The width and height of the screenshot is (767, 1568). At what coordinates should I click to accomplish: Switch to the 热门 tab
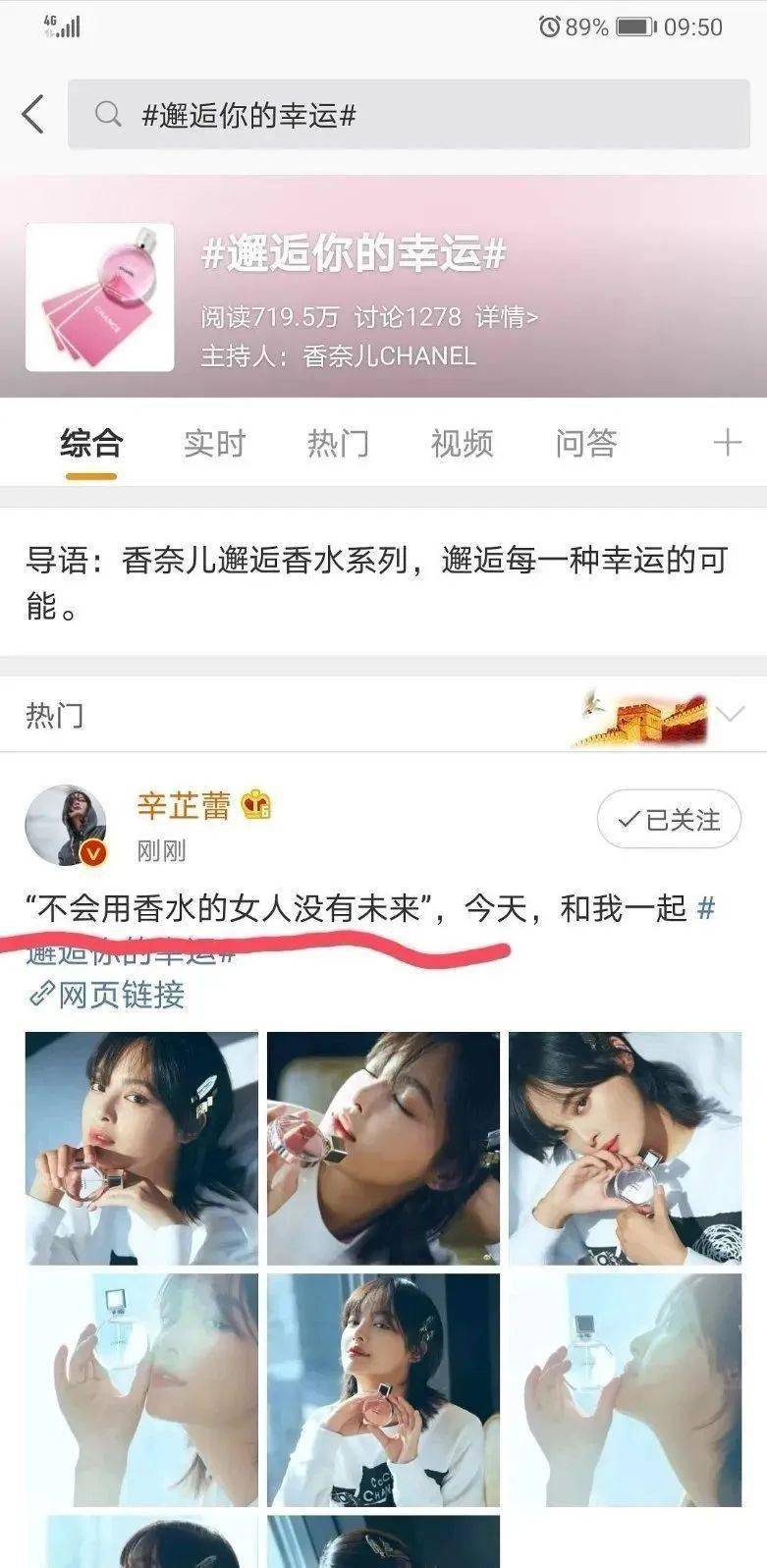click(x=338, y=444)
